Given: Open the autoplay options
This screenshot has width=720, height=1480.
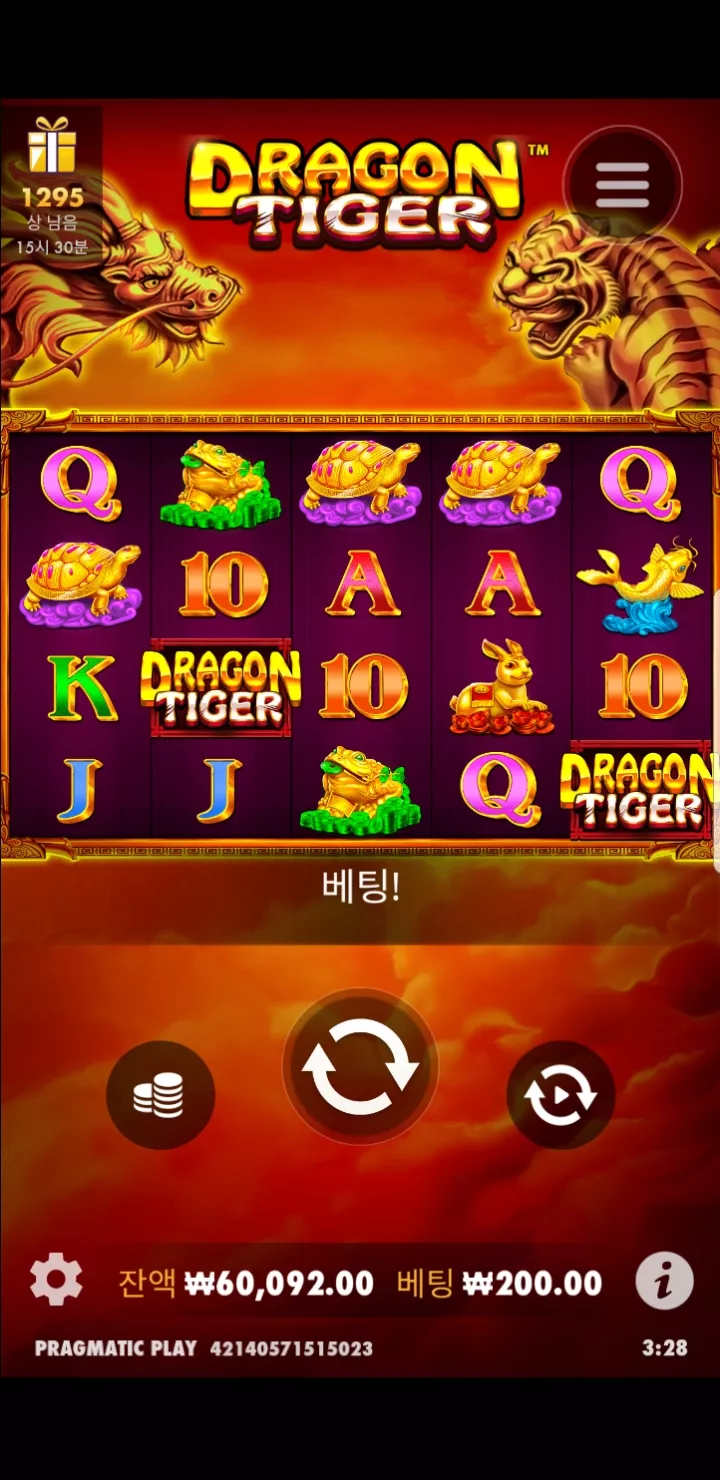Looking at the screenshot, I should tap(560, 1095).
